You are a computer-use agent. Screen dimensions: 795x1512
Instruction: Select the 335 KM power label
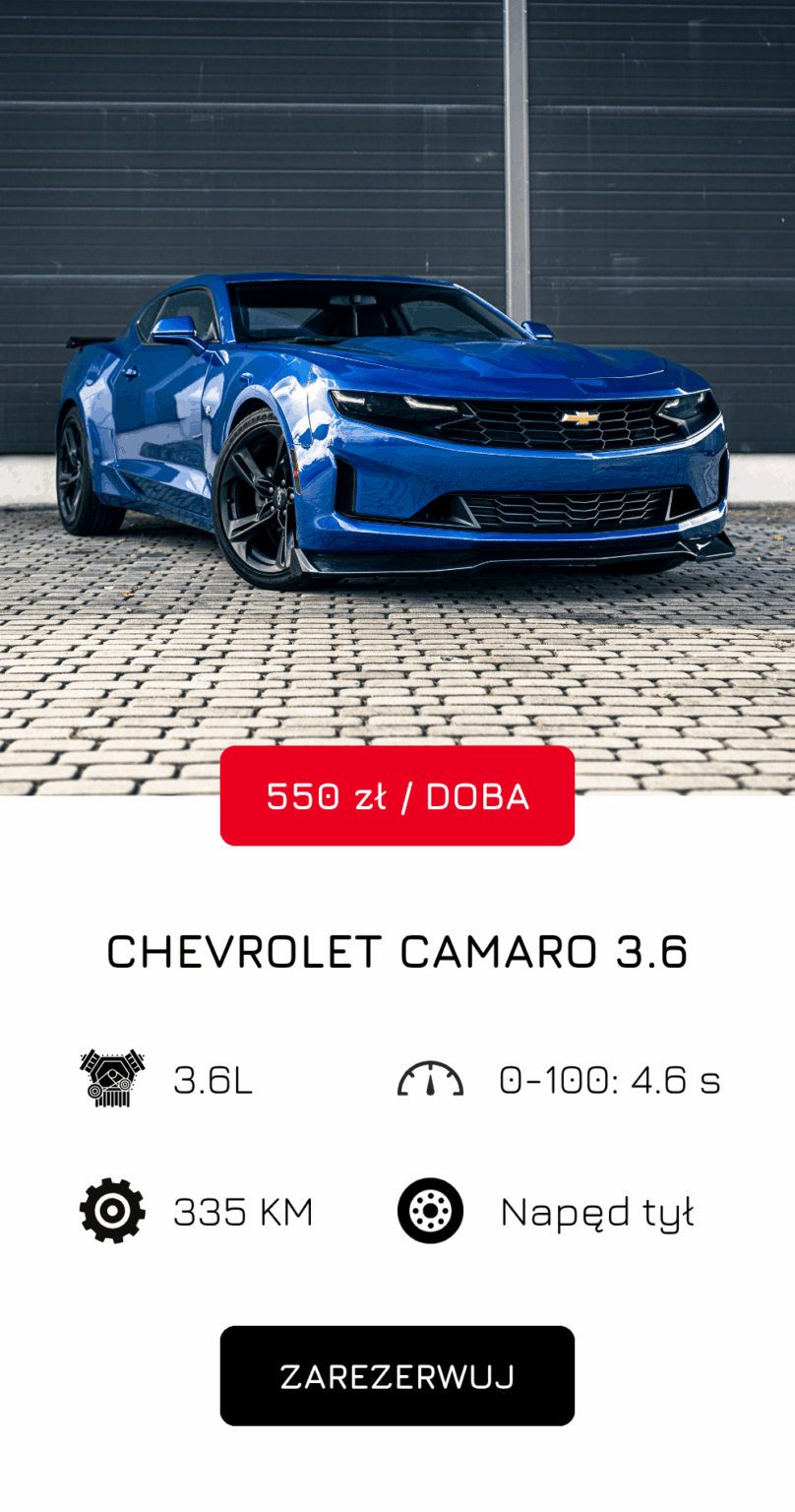point(243,1211)
